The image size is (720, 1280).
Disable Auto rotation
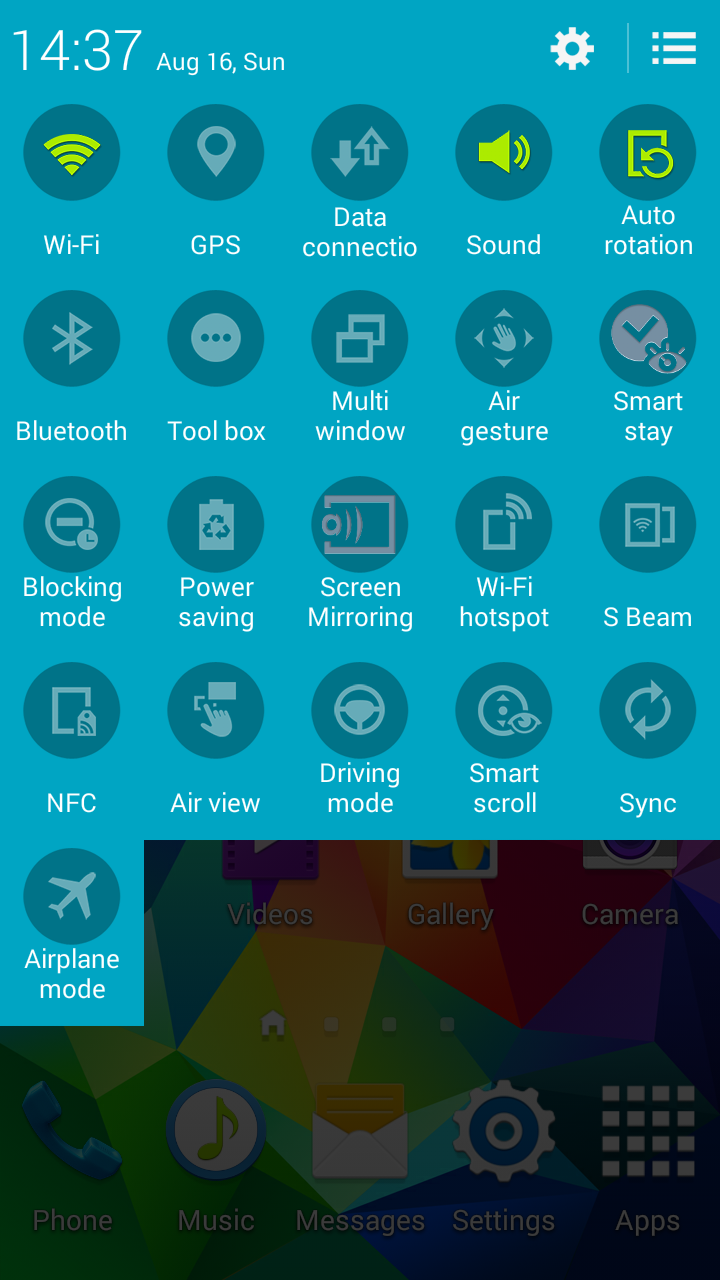648,153
